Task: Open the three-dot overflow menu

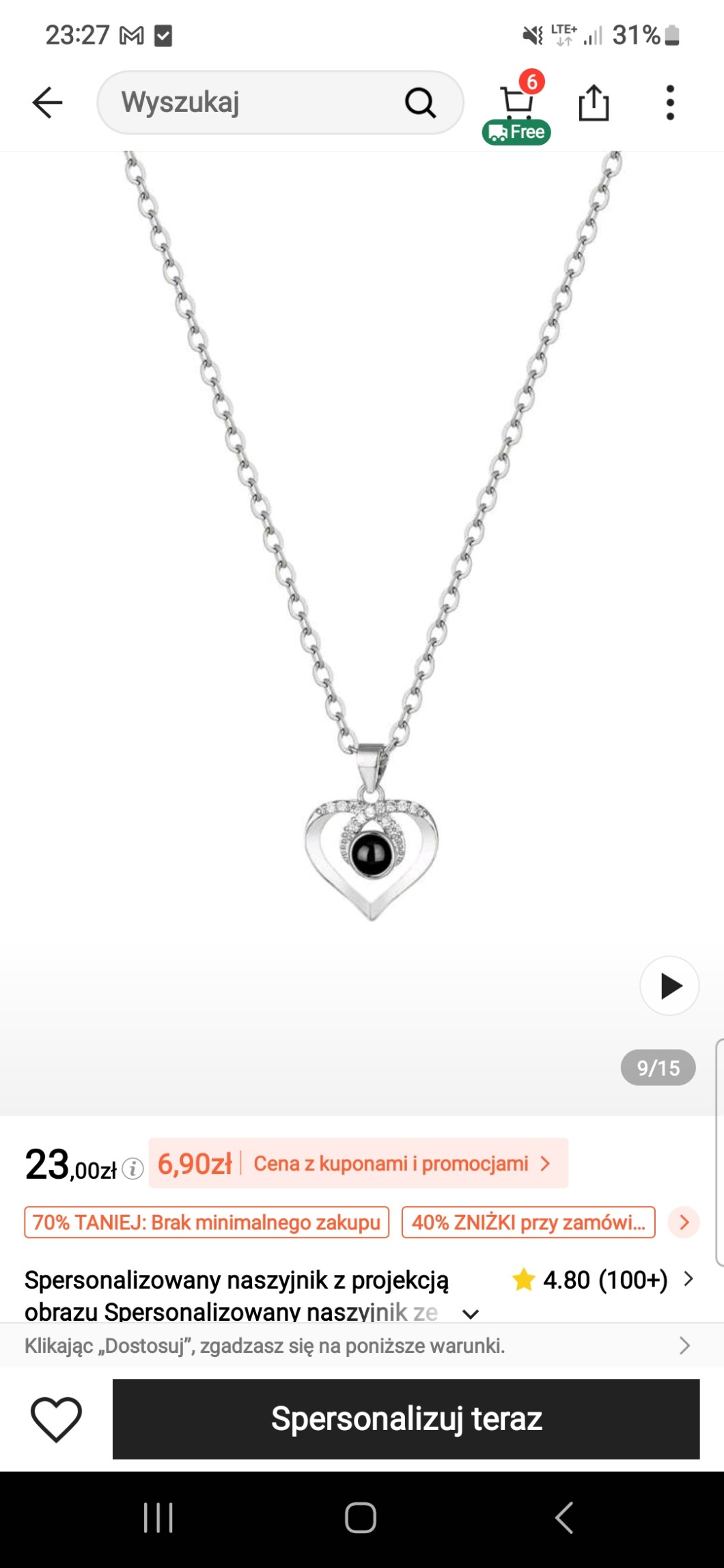Action: coord(670,103)
